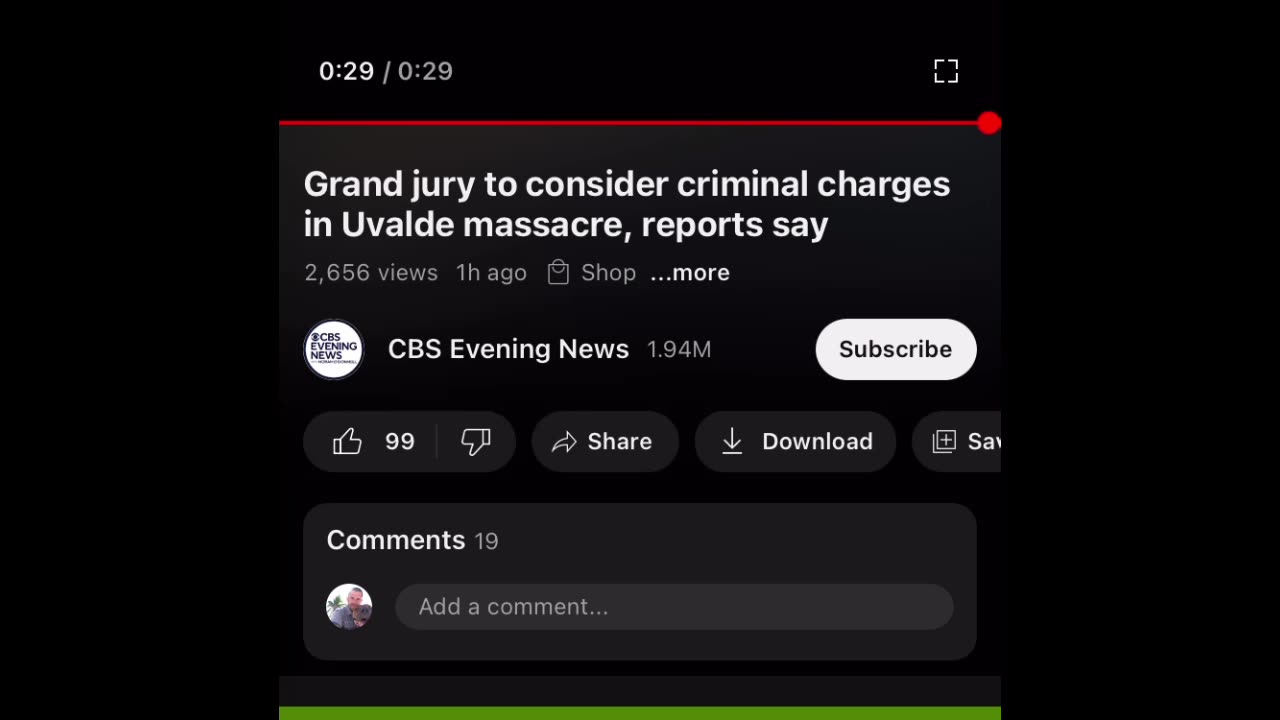Open the Shop link
The image size is (1280, 720).
592,273
